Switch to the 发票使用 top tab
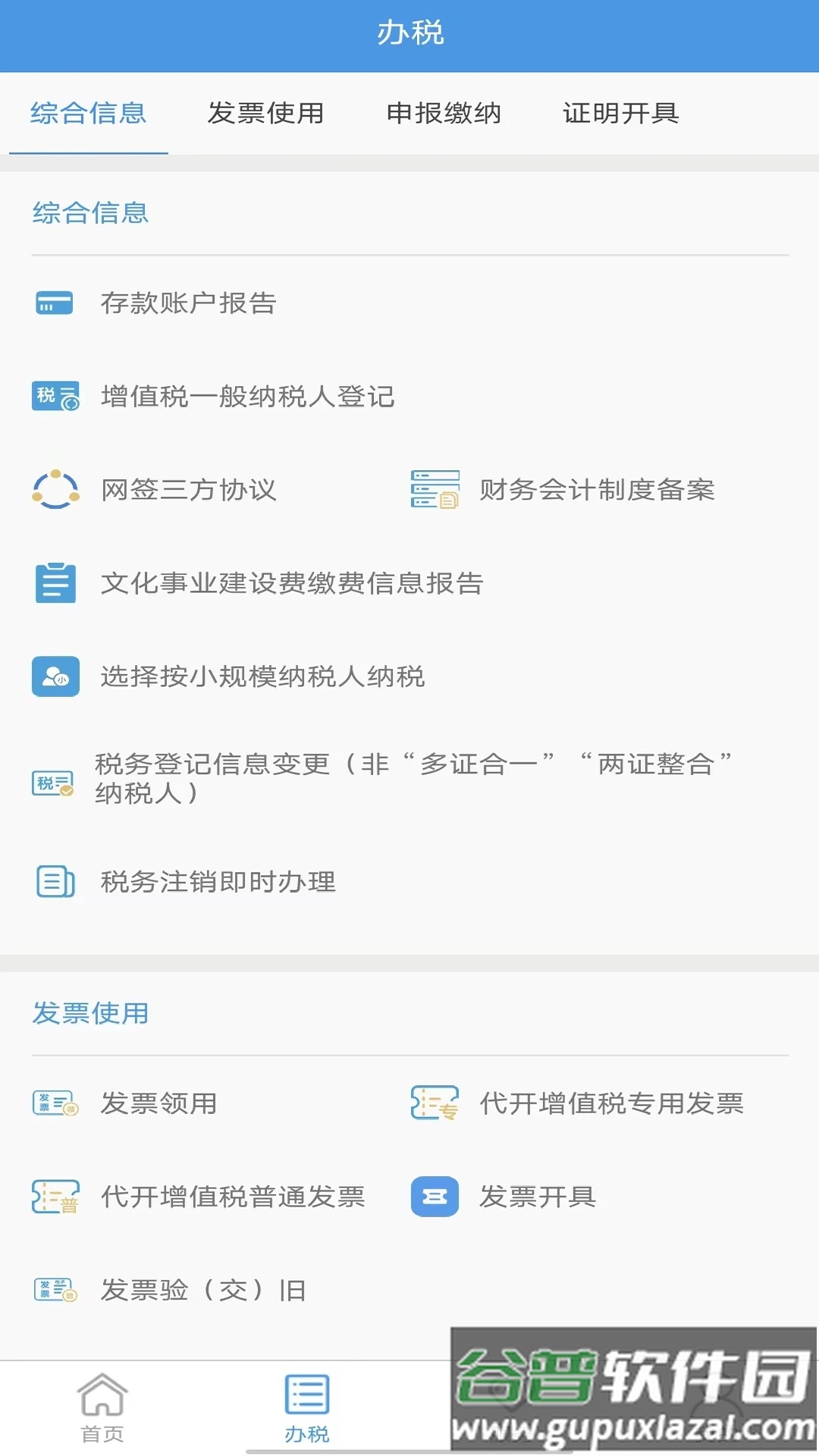Viewport: 819px width, 1456px height. pos(265,114)
